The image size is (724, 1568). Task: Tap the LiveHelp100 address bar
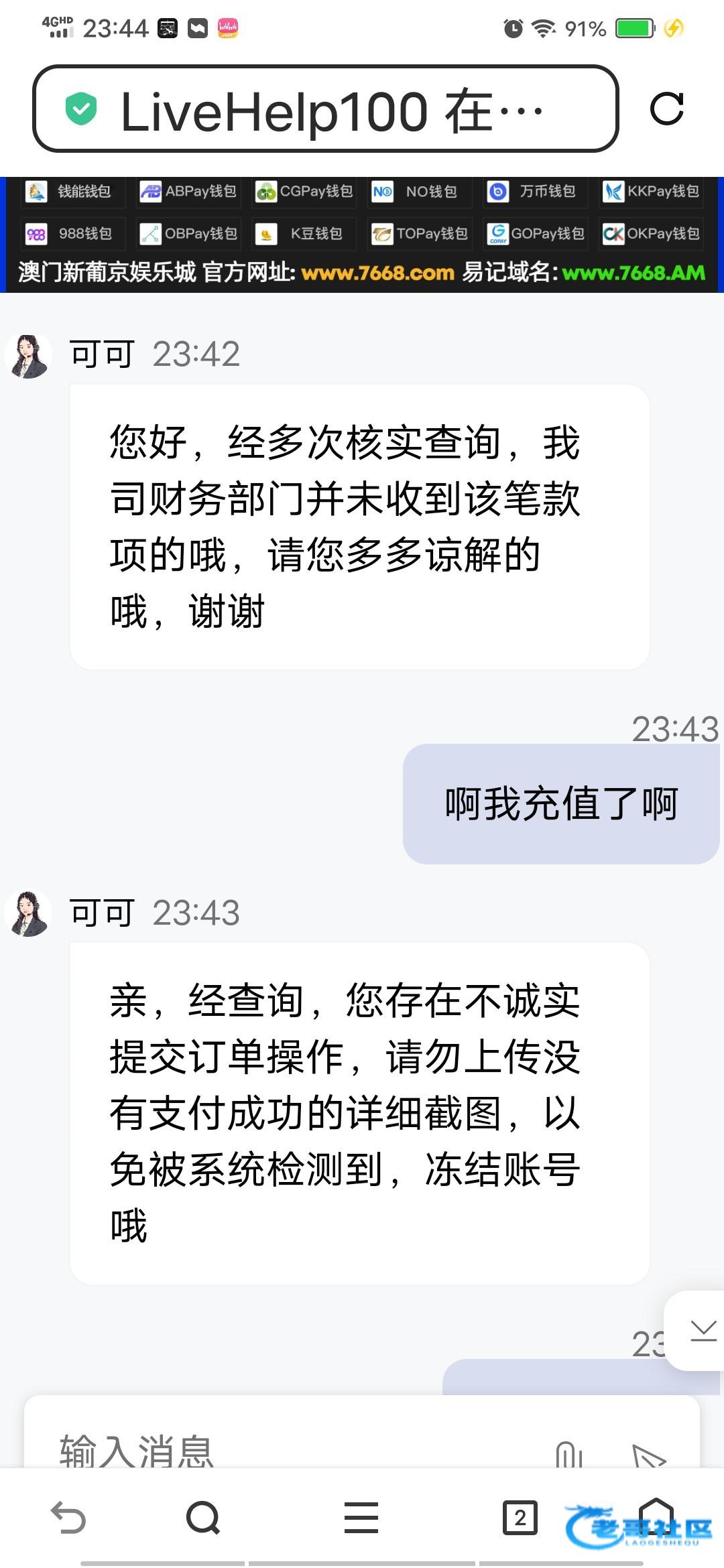point(326,109)
